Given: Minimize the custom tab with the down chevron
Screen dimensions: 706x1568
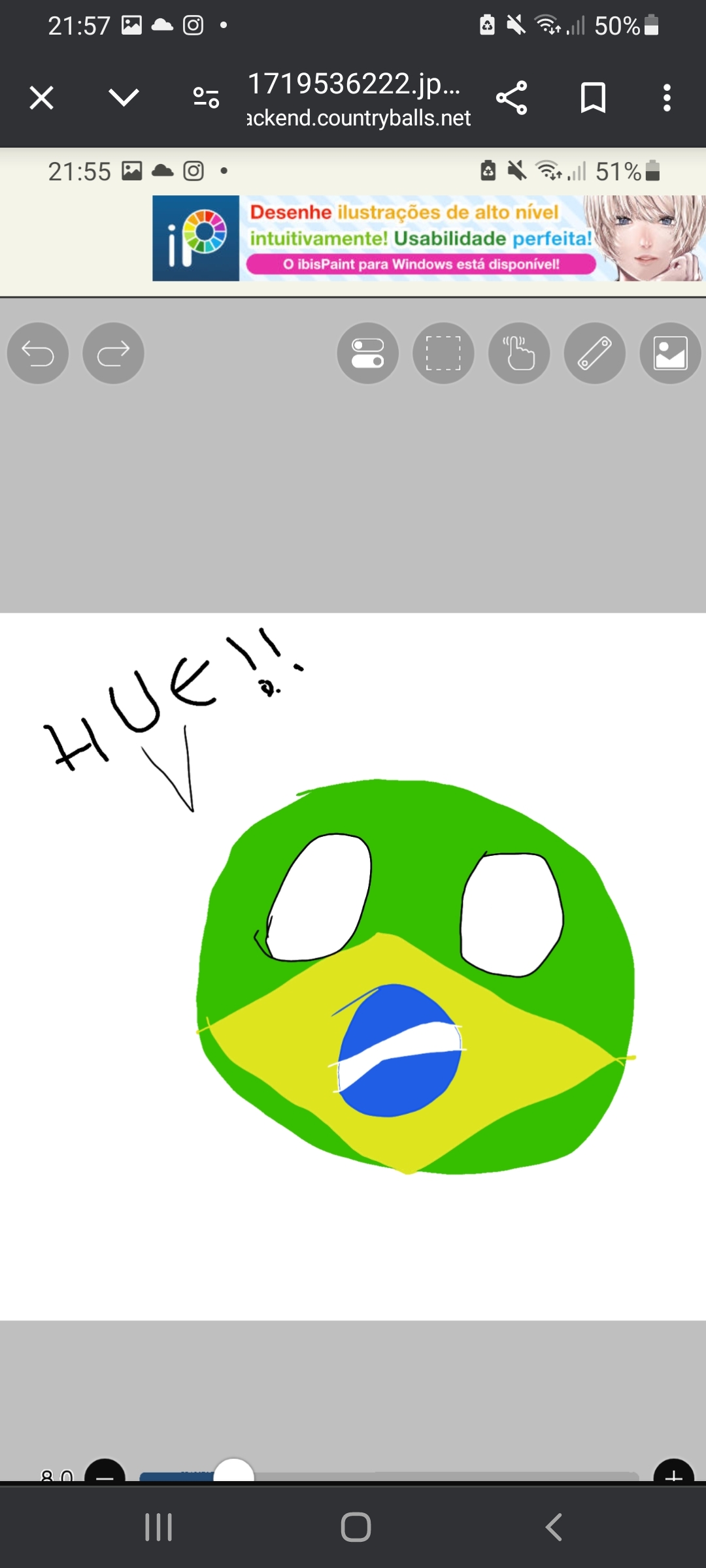Looking at the screenshot, I should click(124, 98).
